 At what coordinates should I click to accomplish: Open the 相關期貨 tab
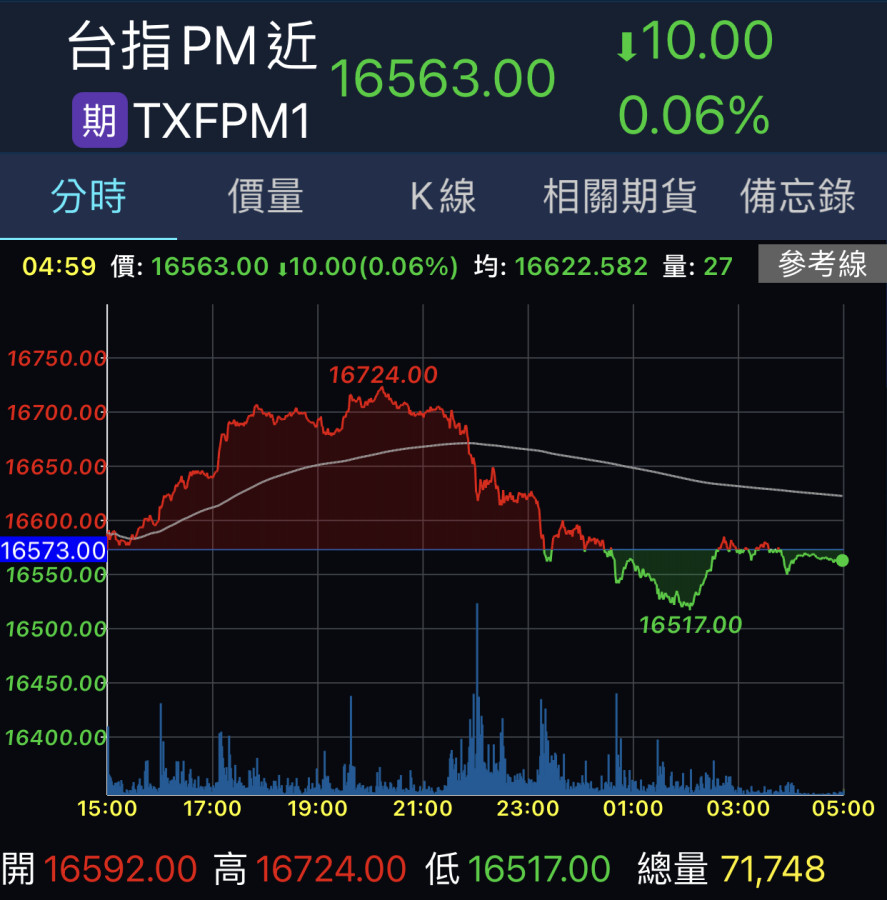[619, 197]
